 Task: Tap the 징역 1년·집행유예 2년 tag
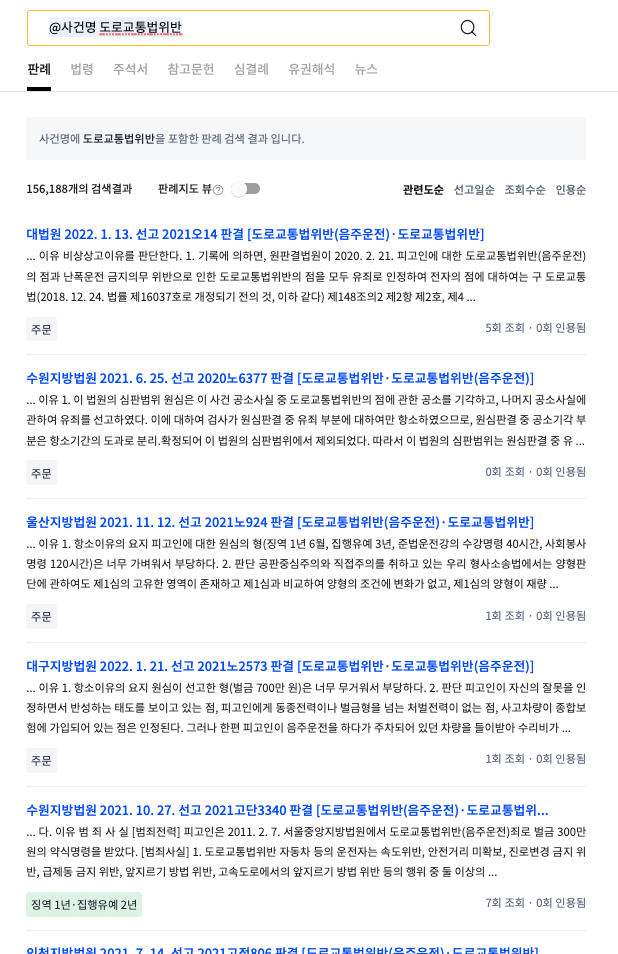84,904
